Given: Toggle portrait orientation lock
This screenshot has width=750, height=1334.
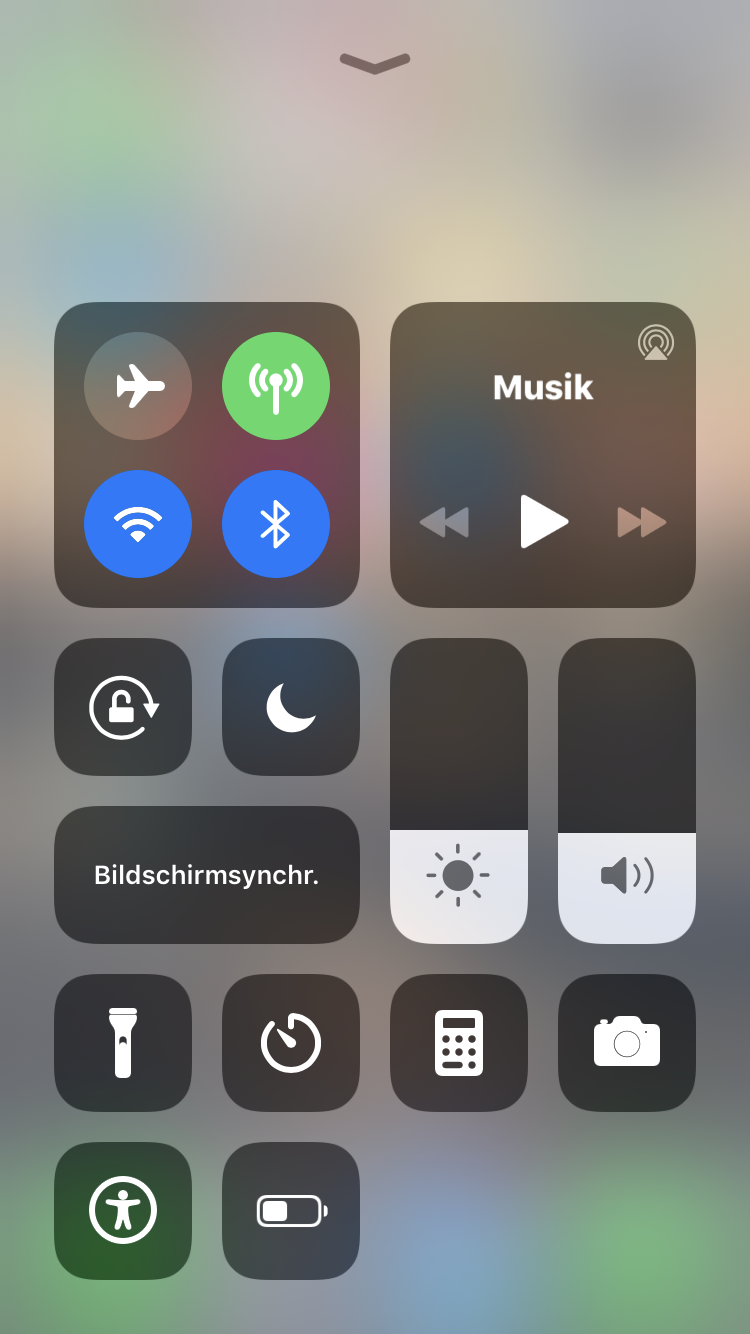Looking at the screenshot, I should coord(123,707).
